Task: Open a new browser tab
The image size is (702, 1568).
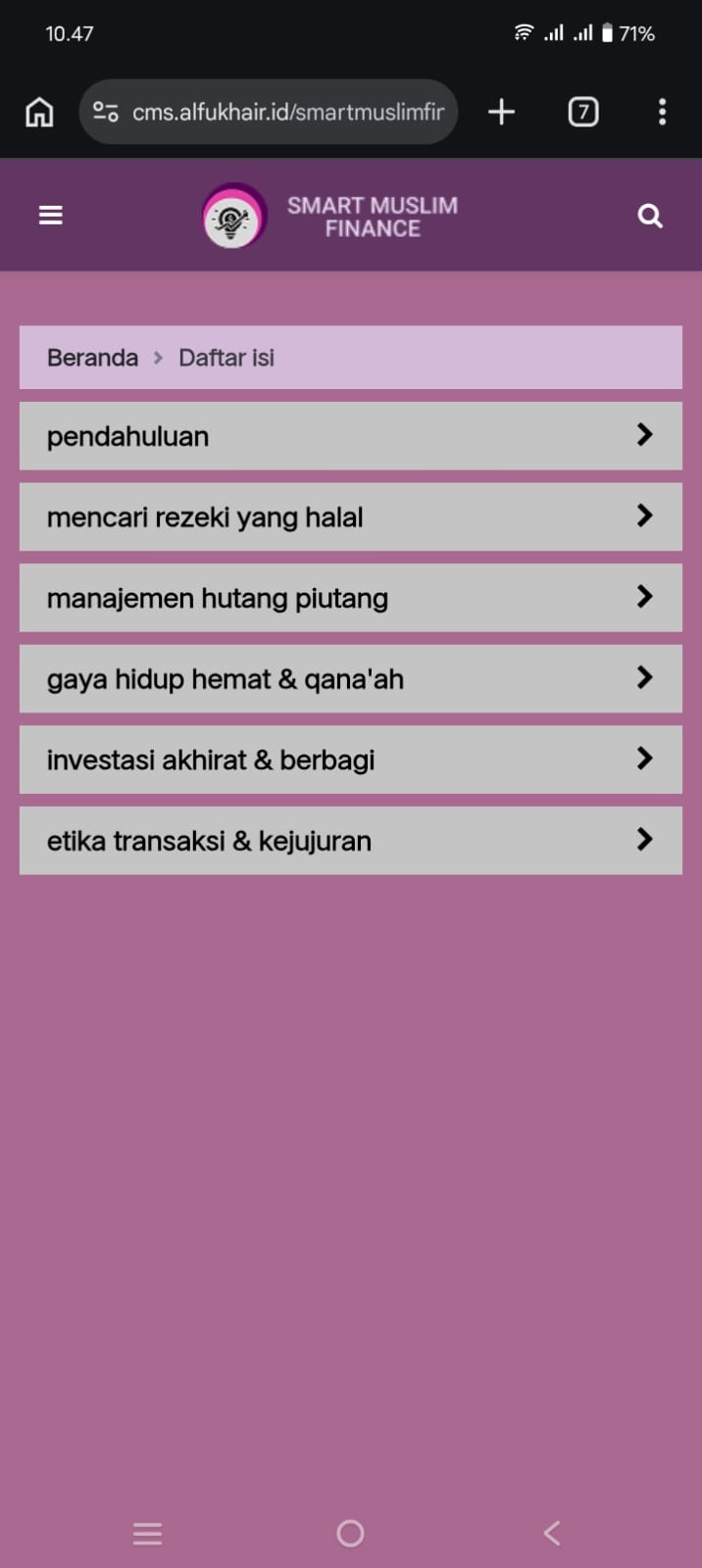Action: tap(501, 112)
